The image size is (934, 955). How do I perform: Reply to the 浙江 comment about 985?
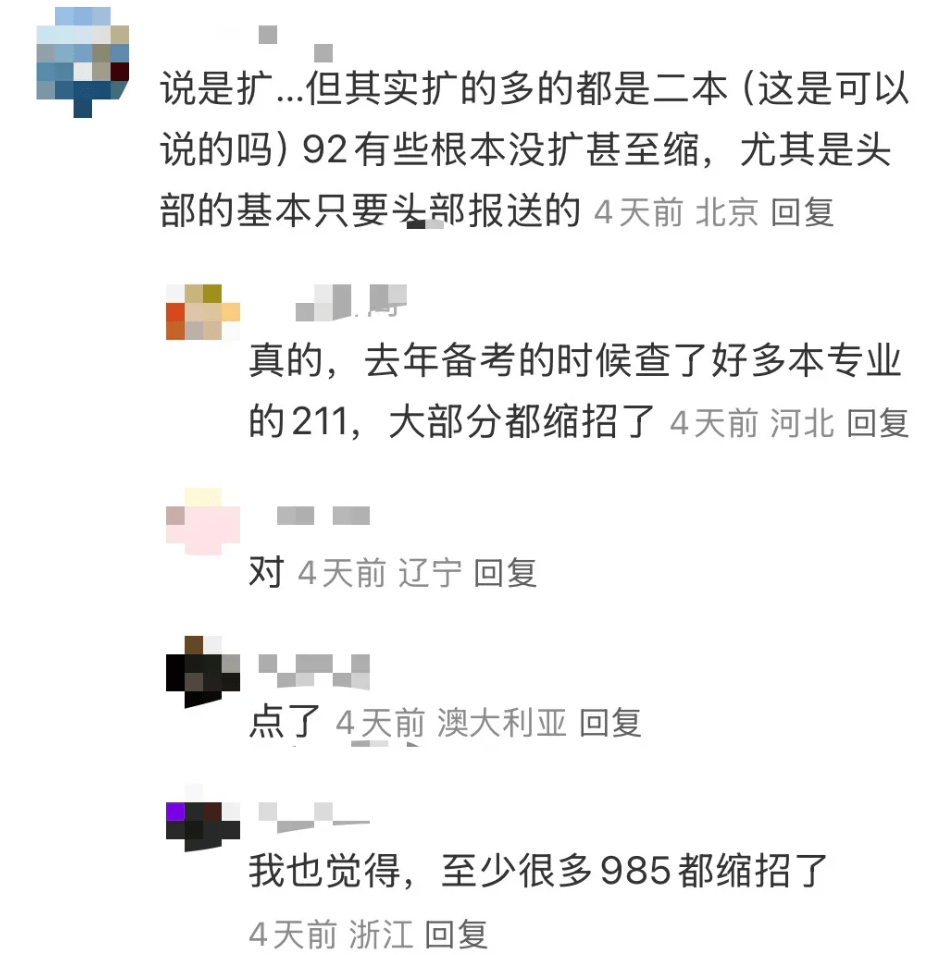click(457, 935)
